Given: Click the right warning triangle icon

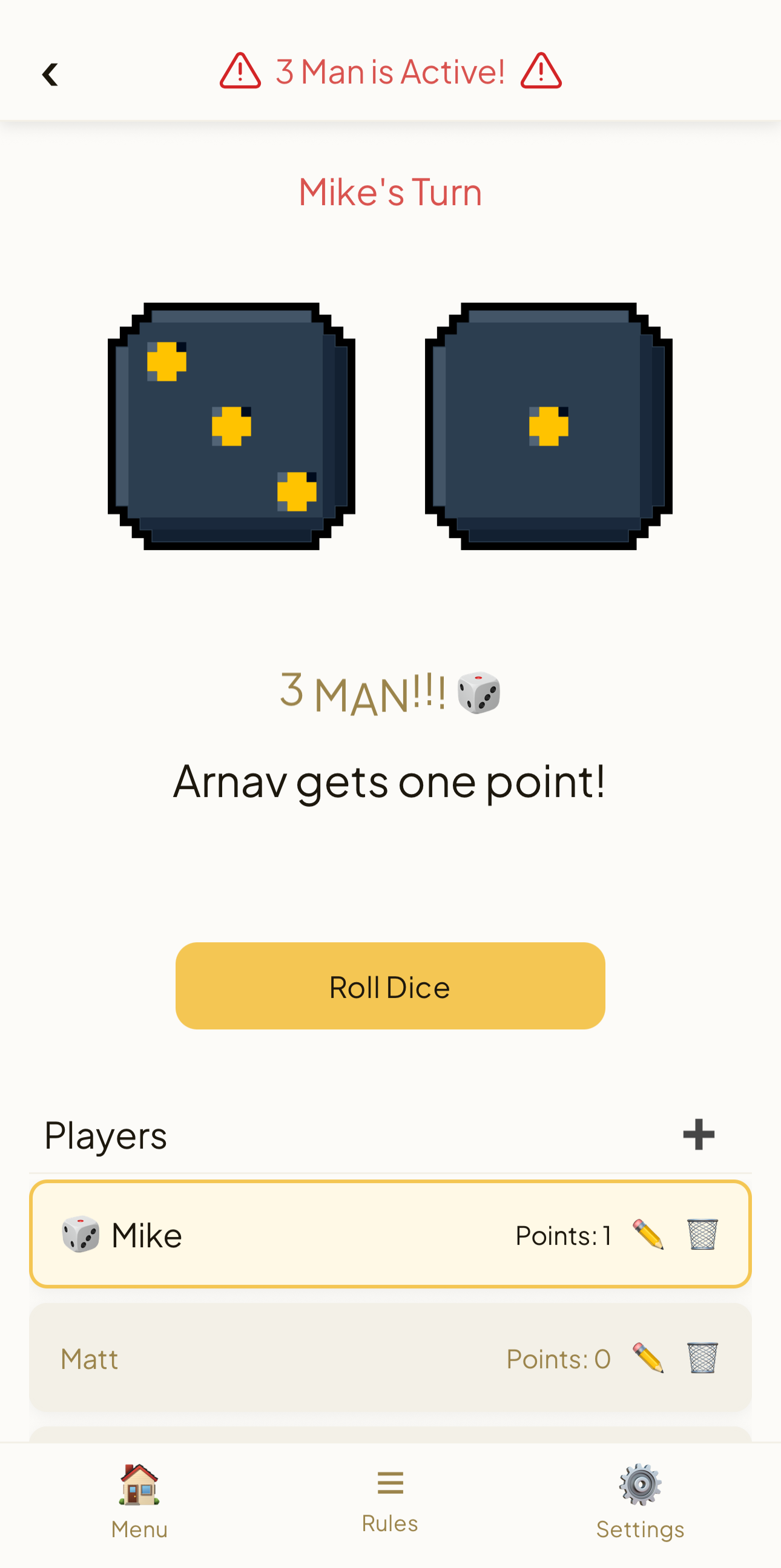Looking at the screenshot, I should [x=541, y=71].
